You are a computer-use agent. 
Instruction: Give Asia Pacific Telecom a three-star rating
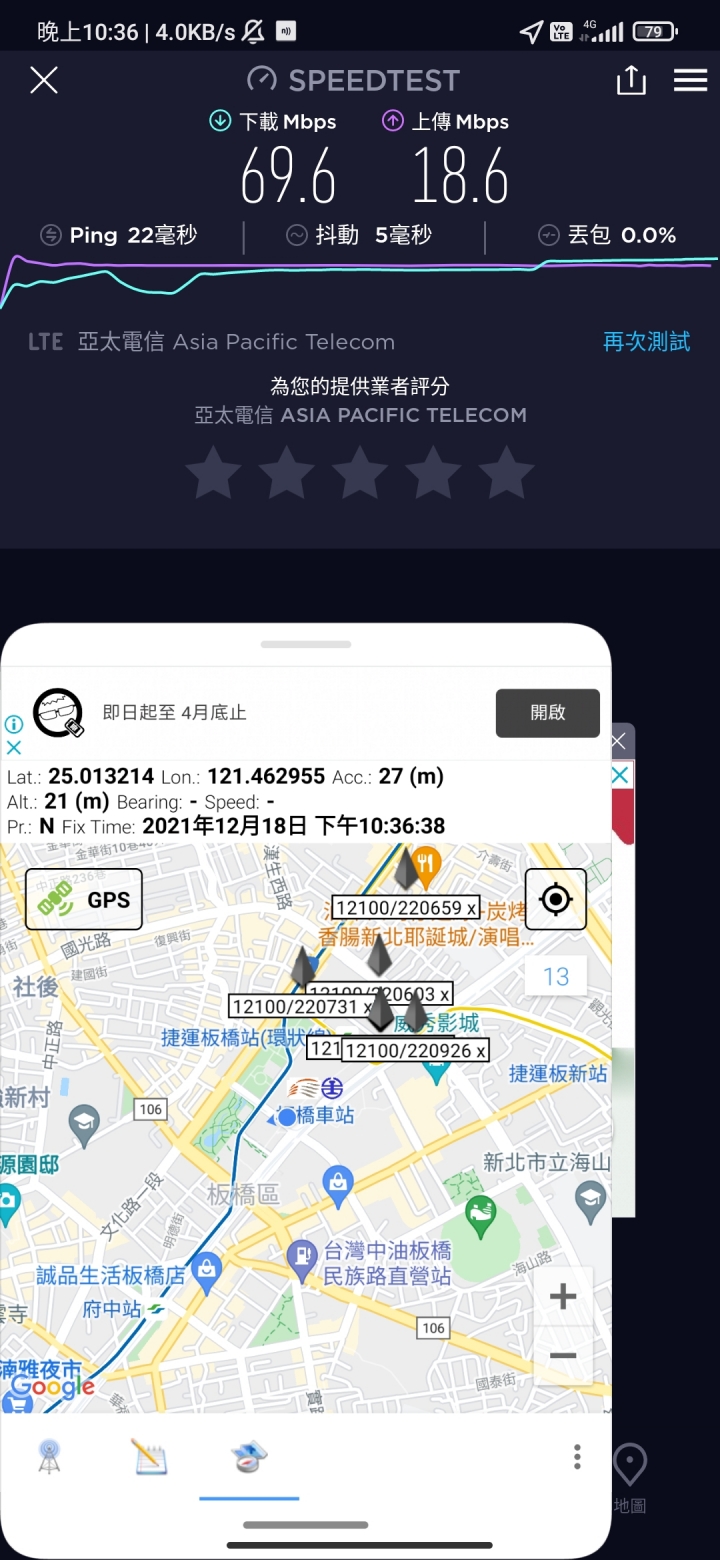coord(360,472)
